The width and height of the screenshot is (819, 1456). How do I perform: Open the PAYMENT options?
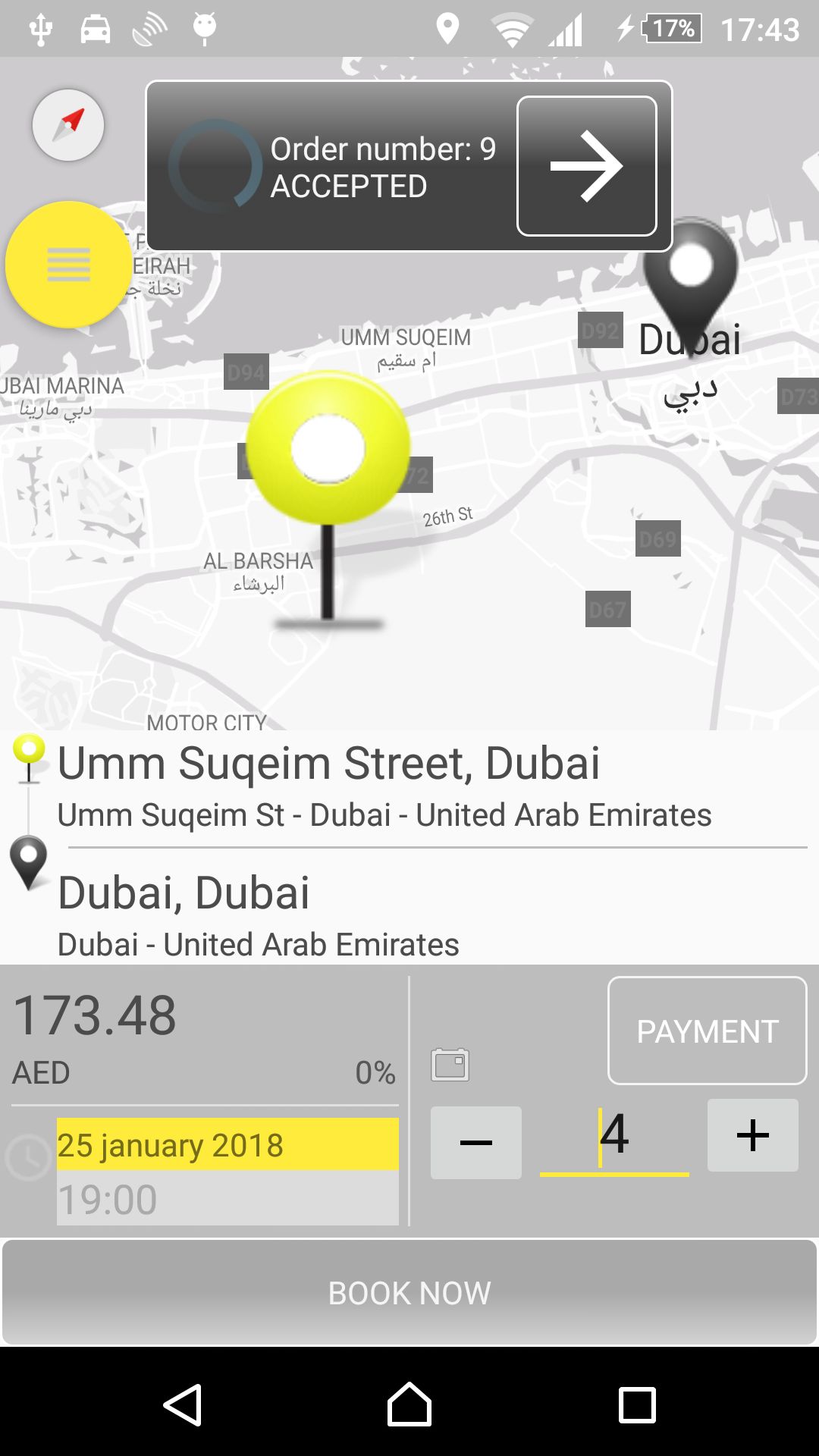[707, 1031]
